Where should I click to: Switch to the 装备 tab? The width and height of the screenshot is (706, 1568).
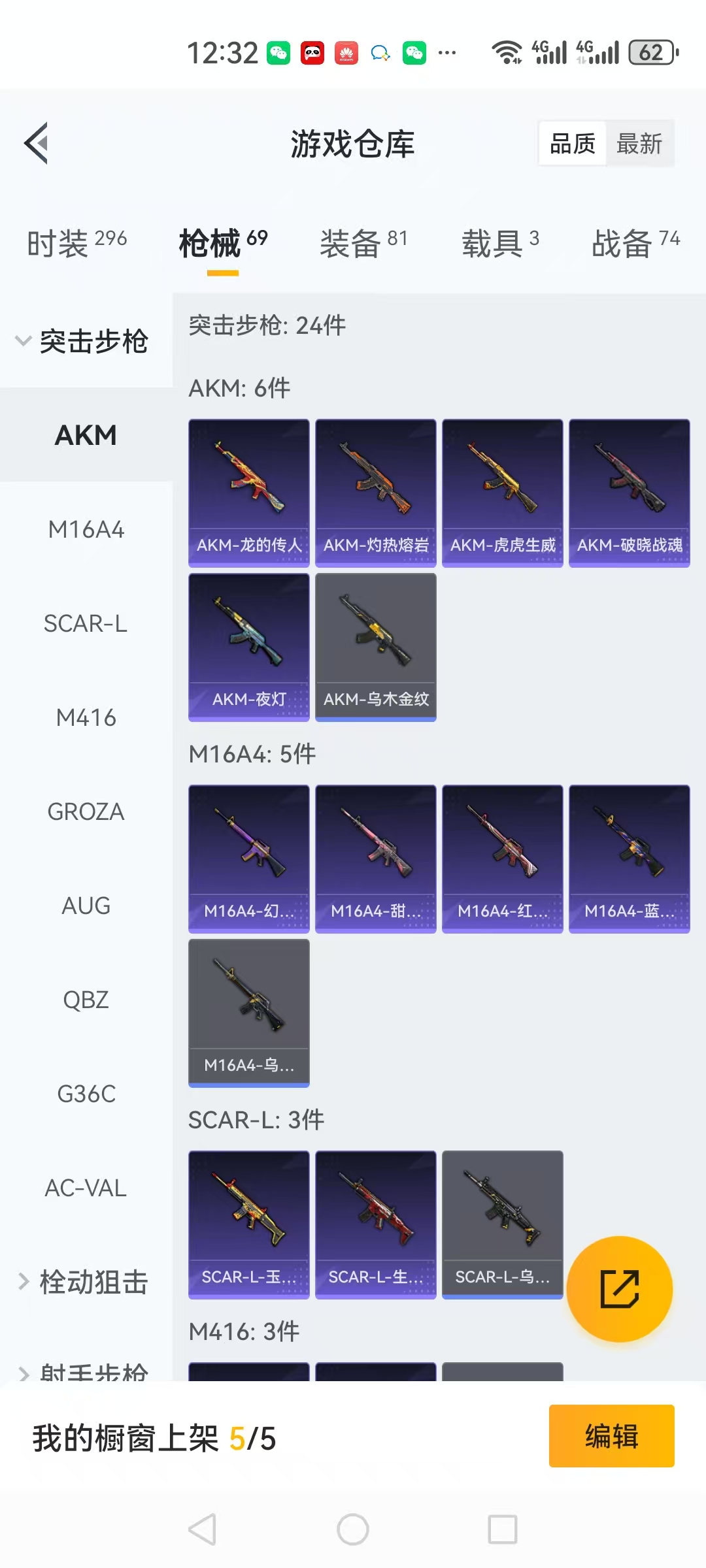tap(363, 243)
